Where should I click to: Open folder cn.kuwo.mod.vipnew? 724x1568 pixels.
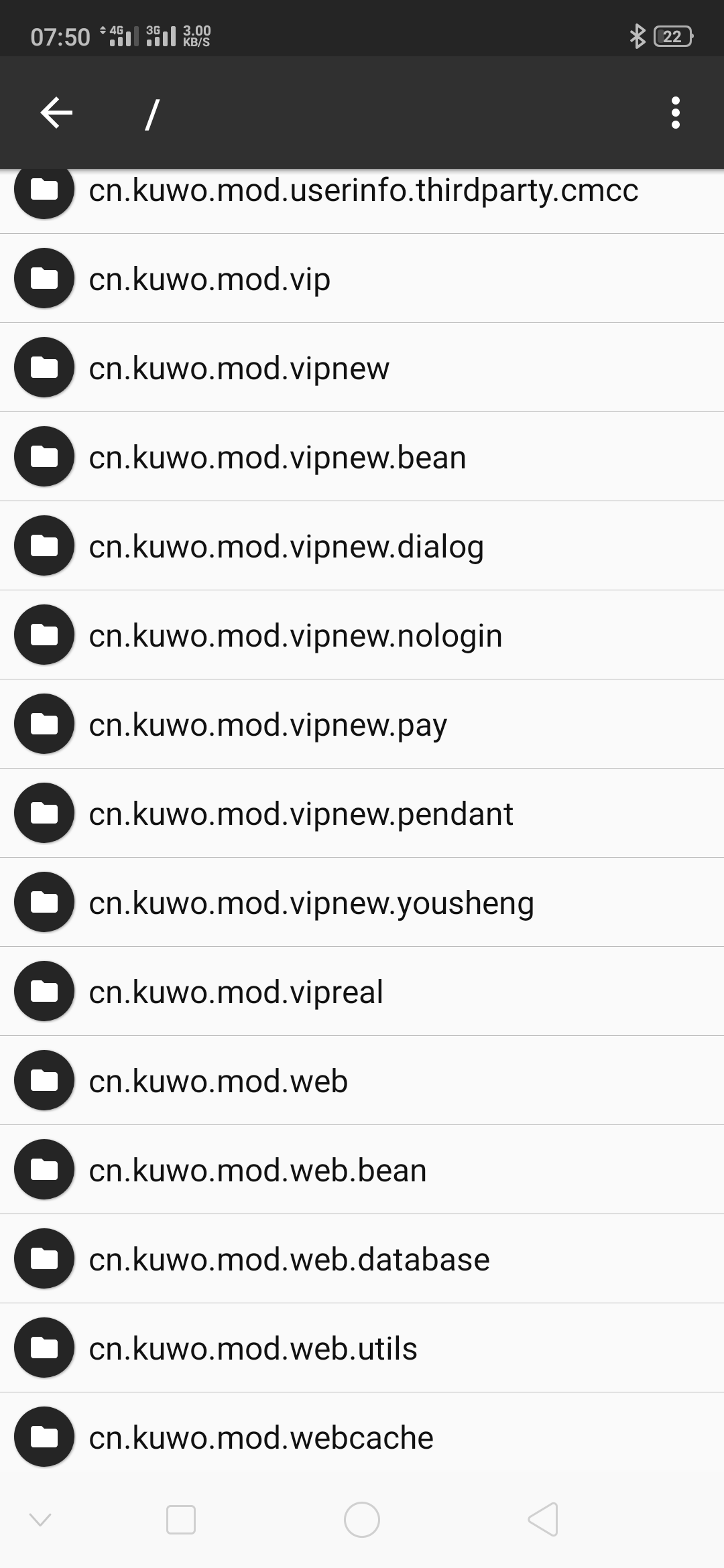click(362, 367)
